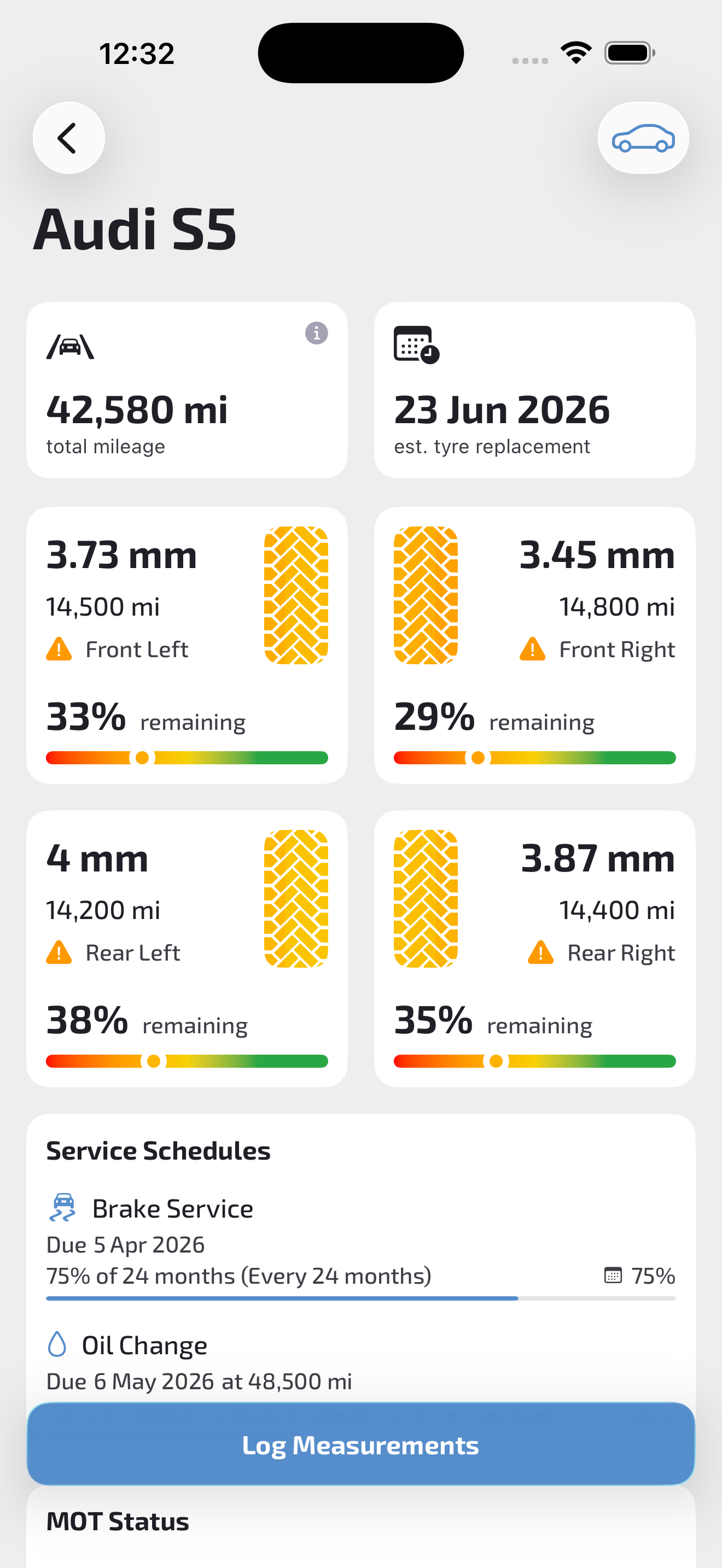Open the estimated tyre replacement card
The width and height of the screenshot is (722, 1568).
(x=534, y=390)
